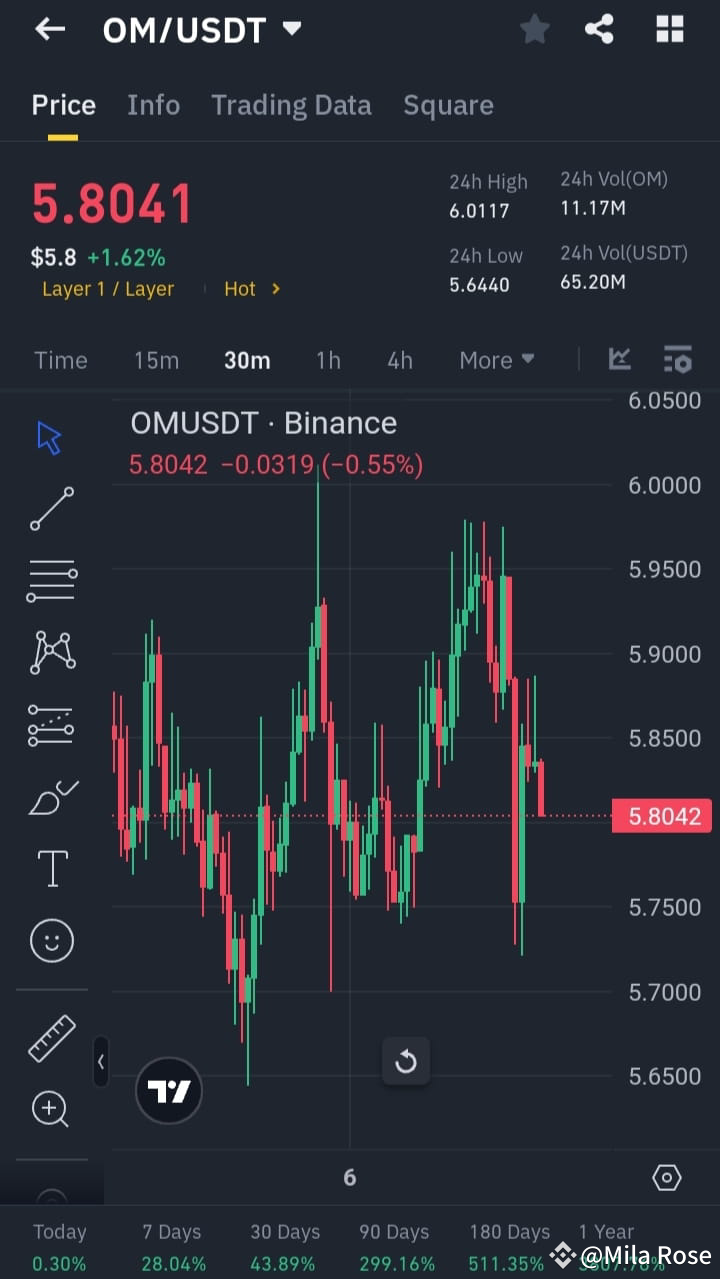The image size is (720, 1279).
Task: Select the arrow cursor tool
Action: [50, 436]
